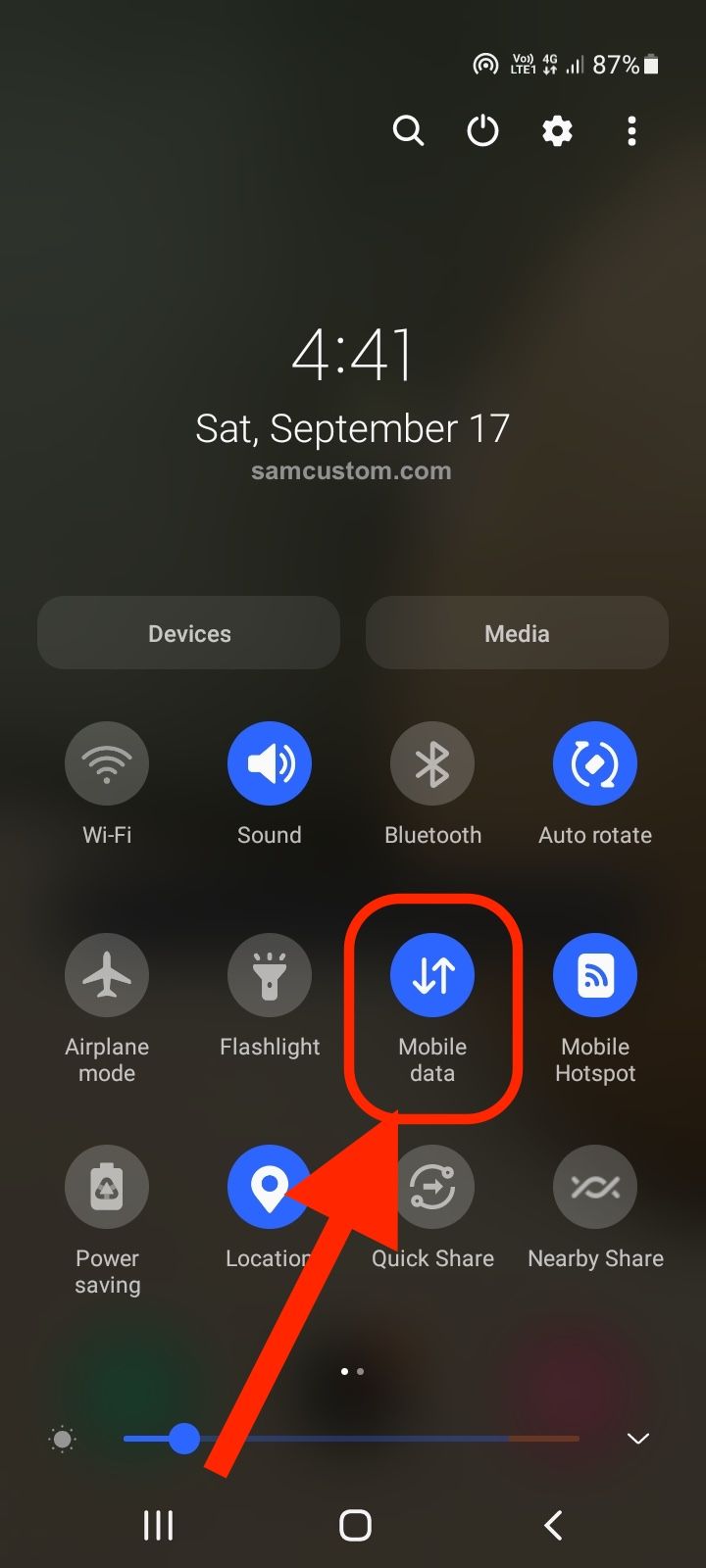Turn off Mobile data

pyautogui.click(x=432, y=975)
